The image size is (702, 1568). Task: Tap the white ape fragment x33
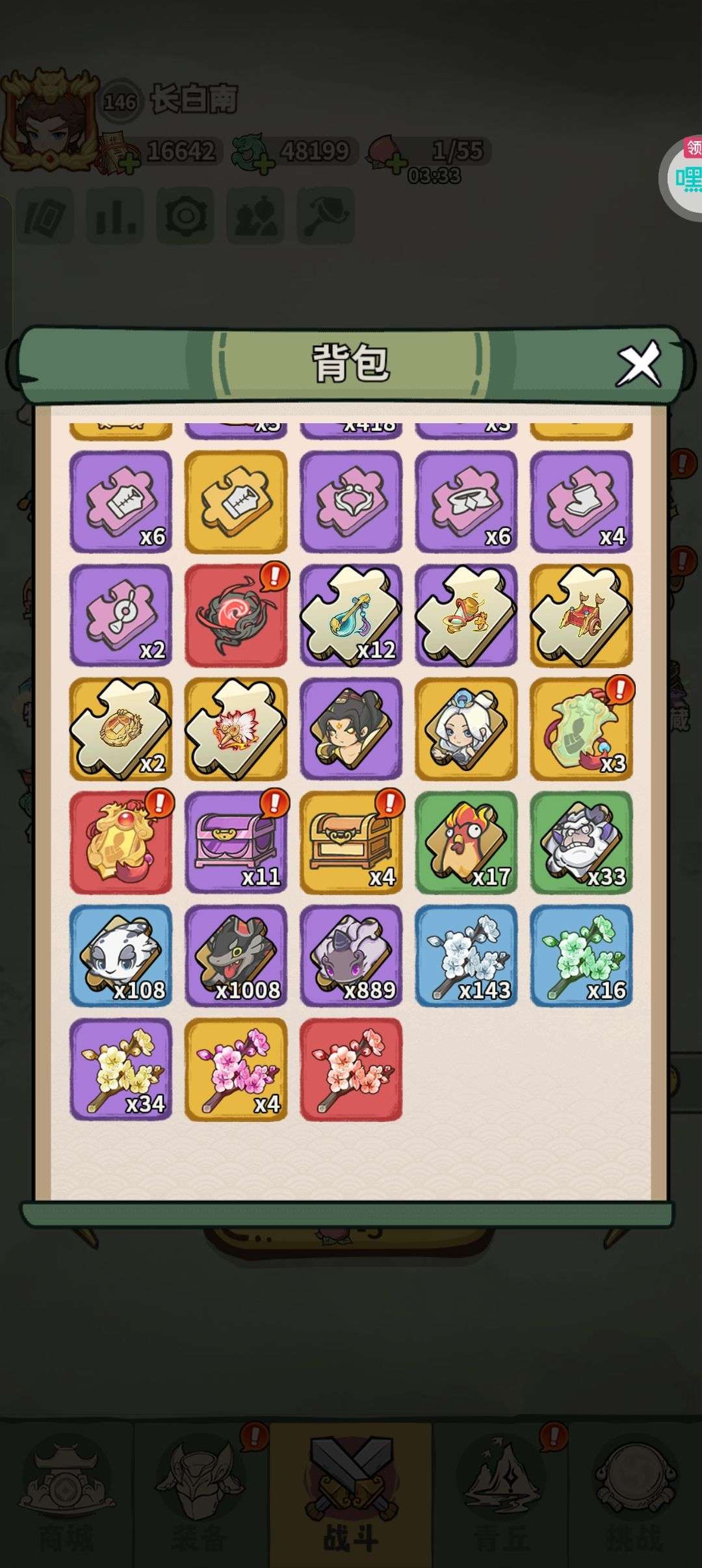click(x=581, y=843)
